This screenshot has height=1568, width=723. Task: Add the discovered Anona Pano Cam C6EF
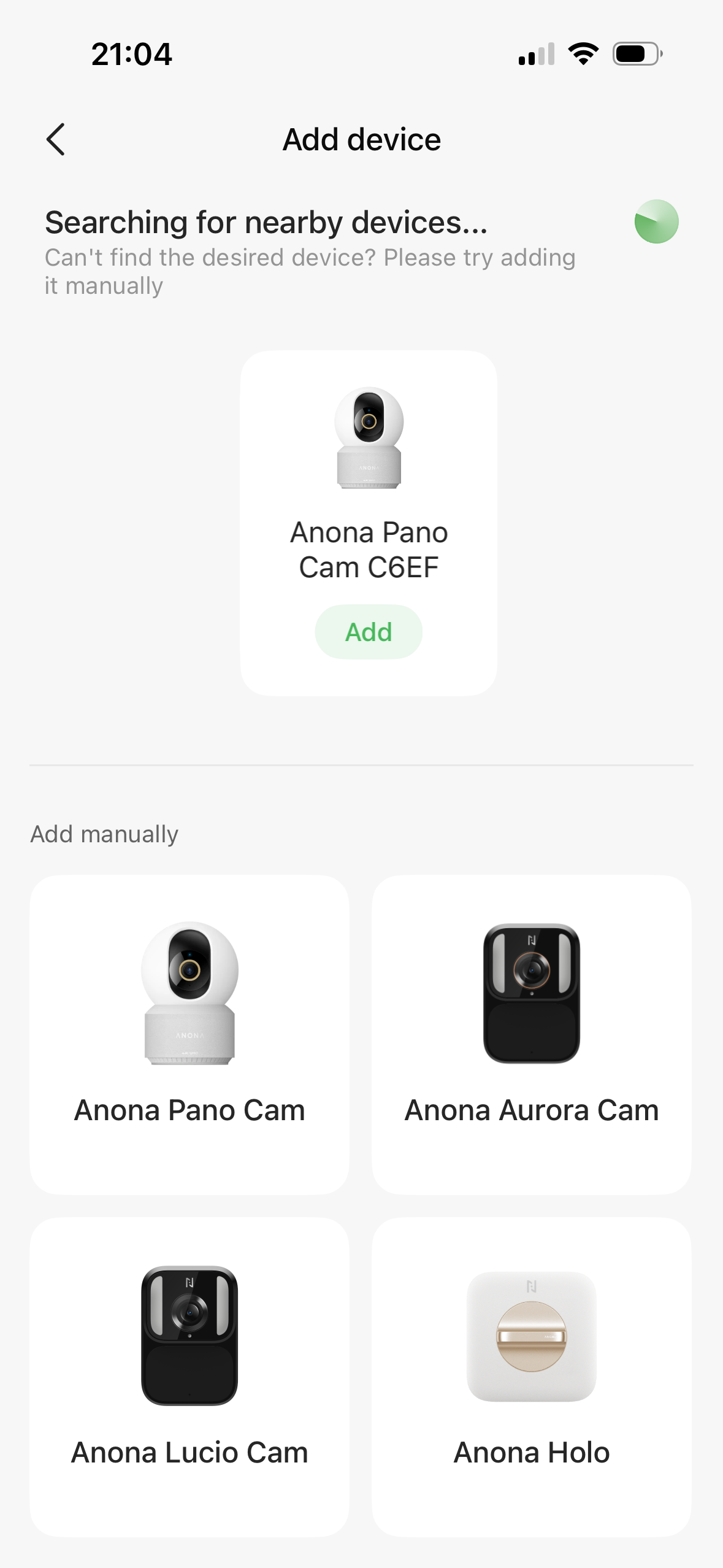[369, 632]
